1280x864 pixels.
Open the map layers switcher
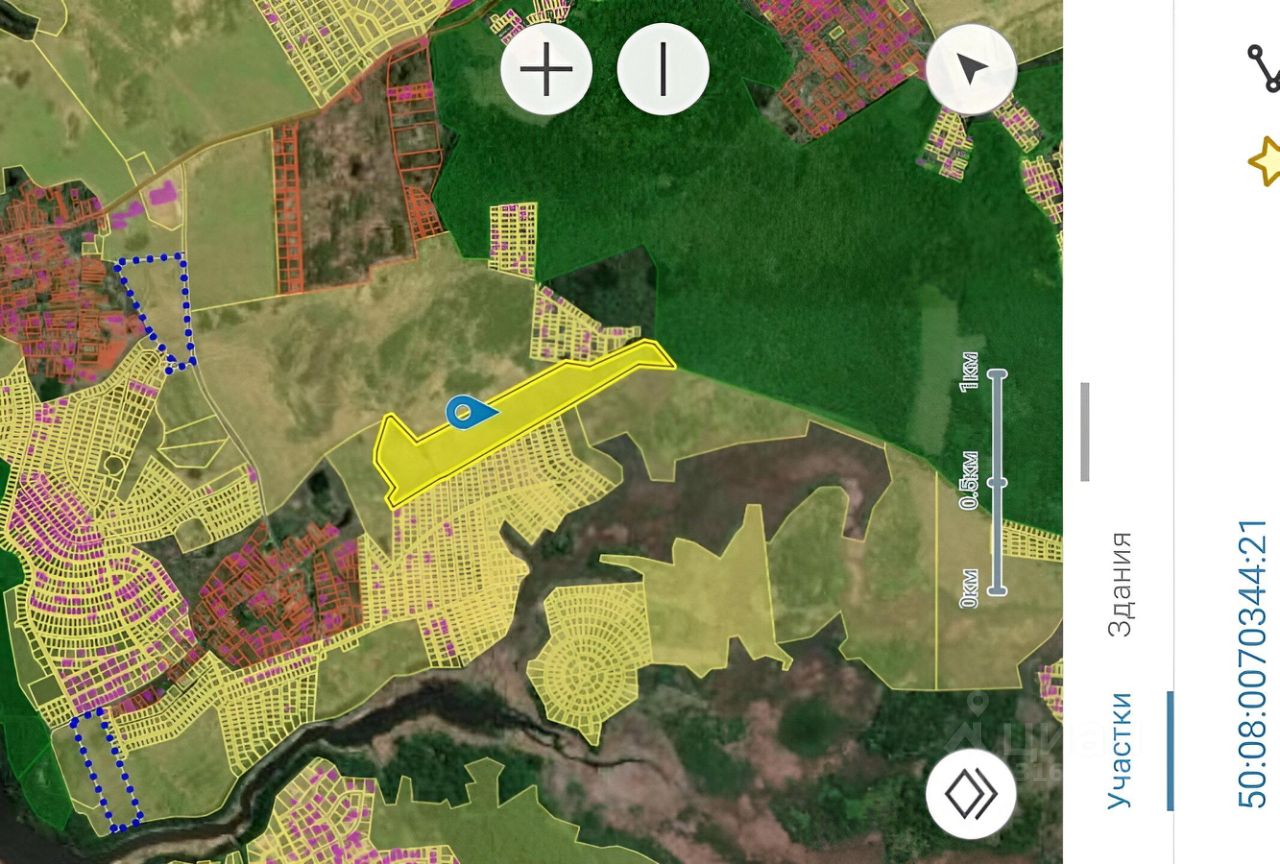coord(970,795)
